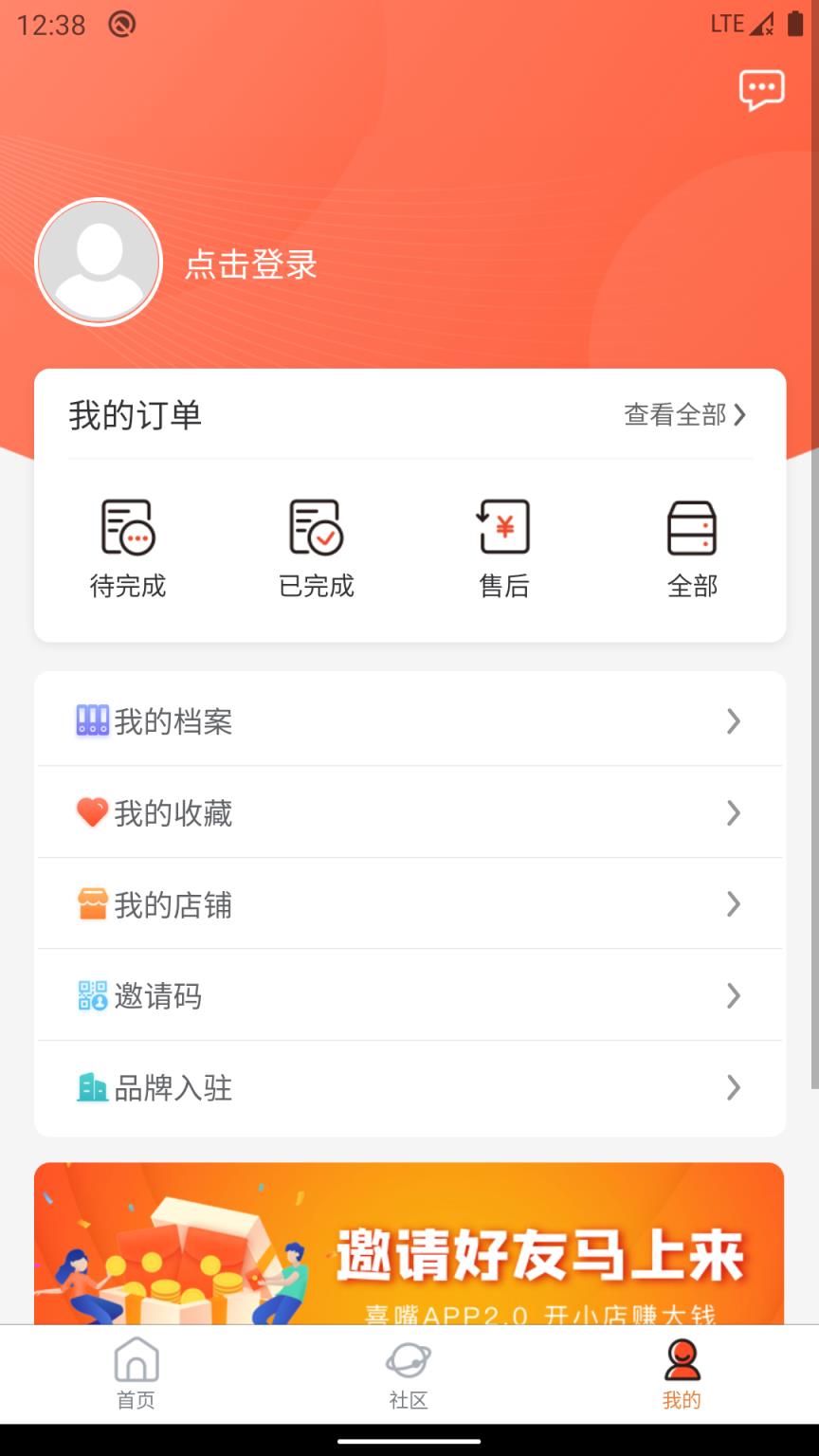
Task: Tap 点击登录 to log in
Action: [250, 265]
